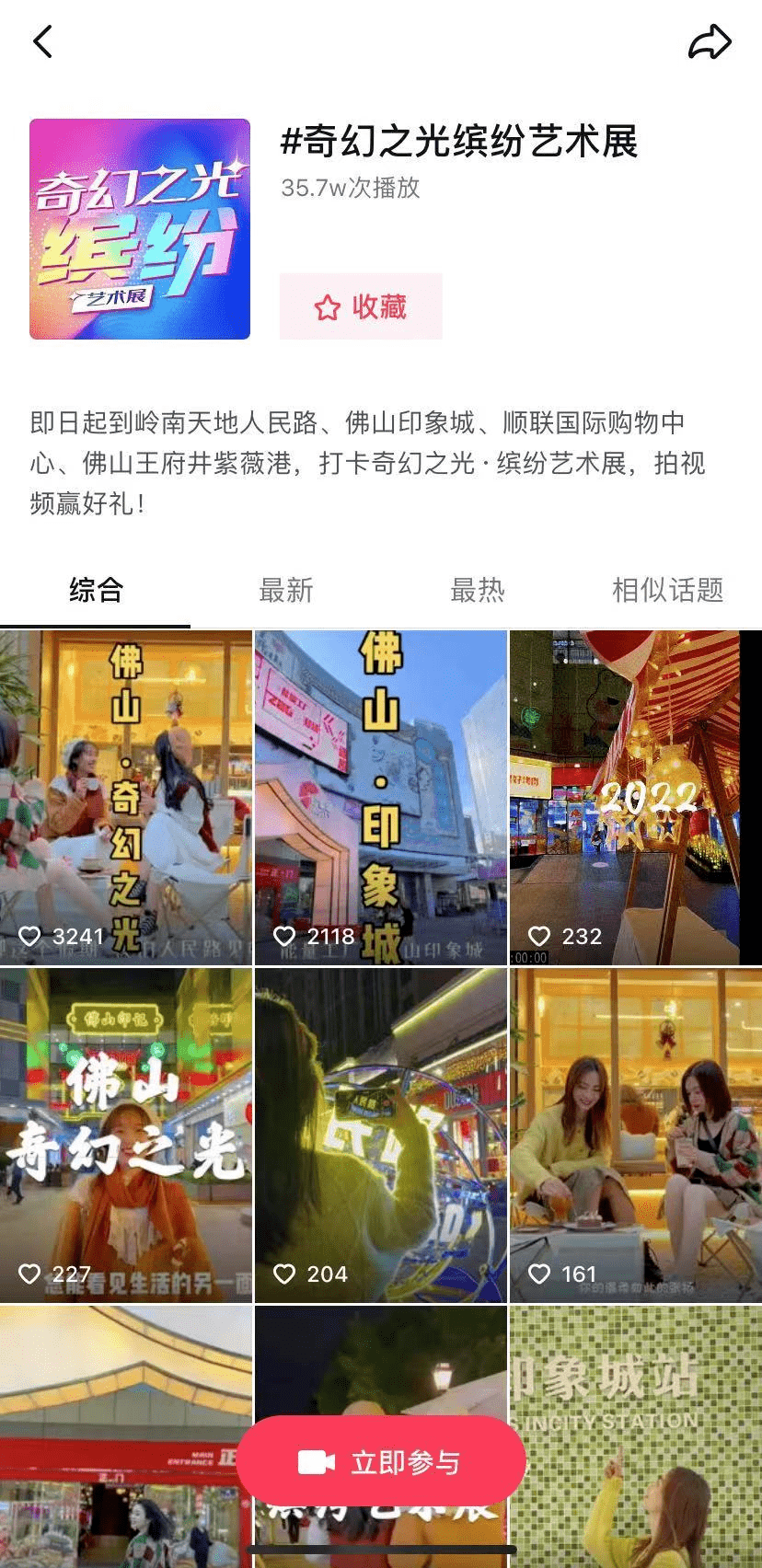Watch the video with 161 likes

point(635,1135)
